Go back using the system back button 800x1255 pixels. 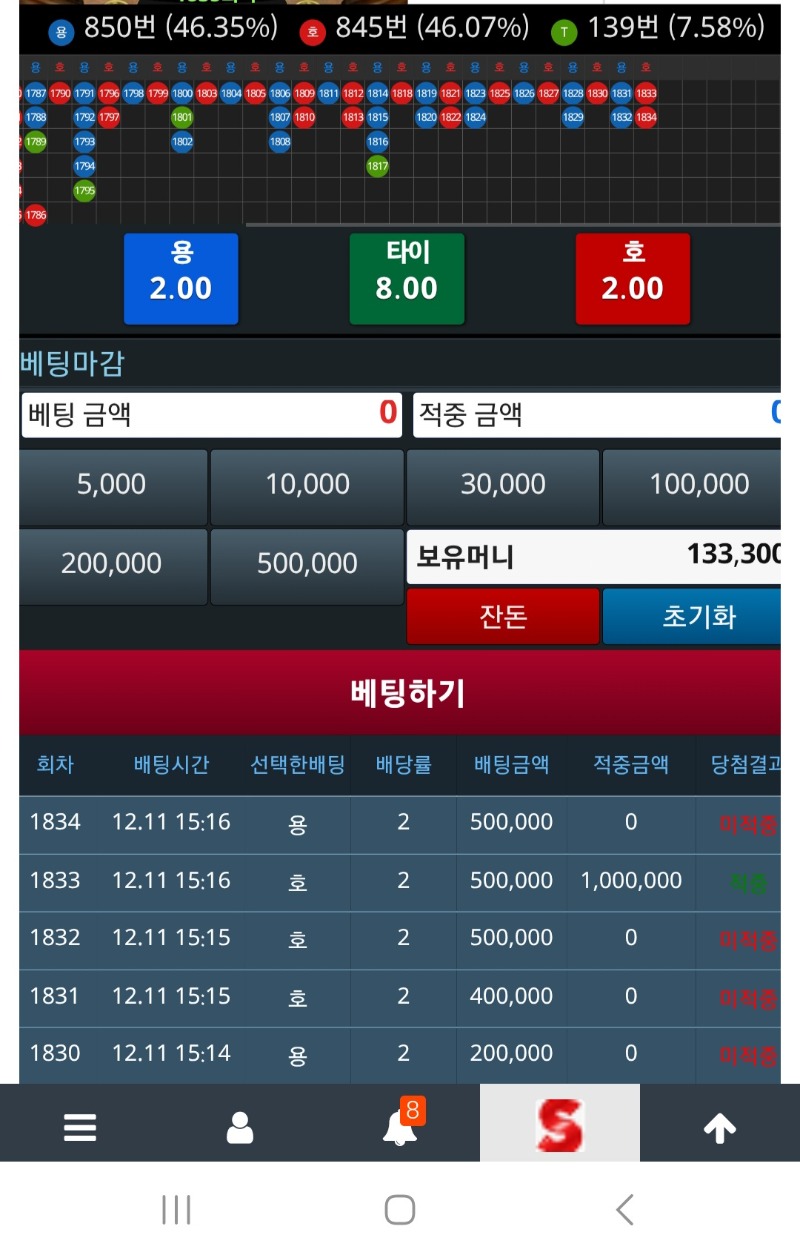[625, 1210]
